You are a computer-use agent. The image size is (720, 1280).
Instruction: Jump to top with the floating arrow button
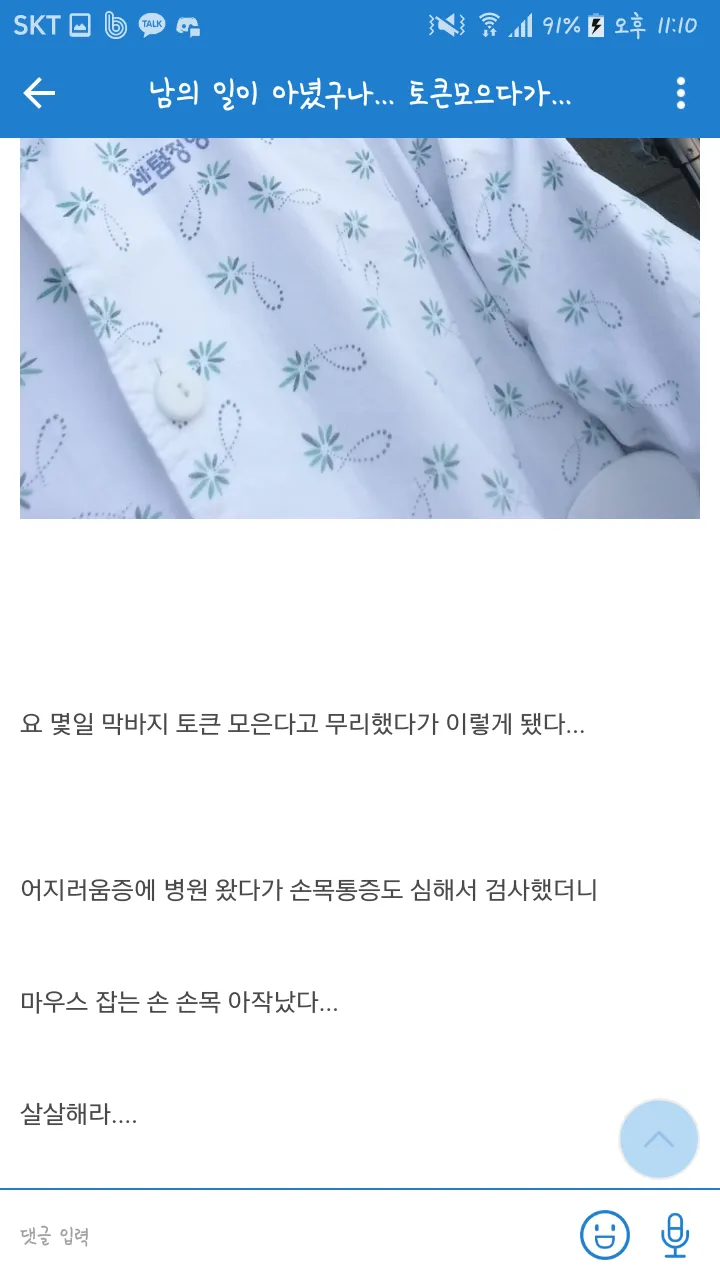coord(658,1139)
